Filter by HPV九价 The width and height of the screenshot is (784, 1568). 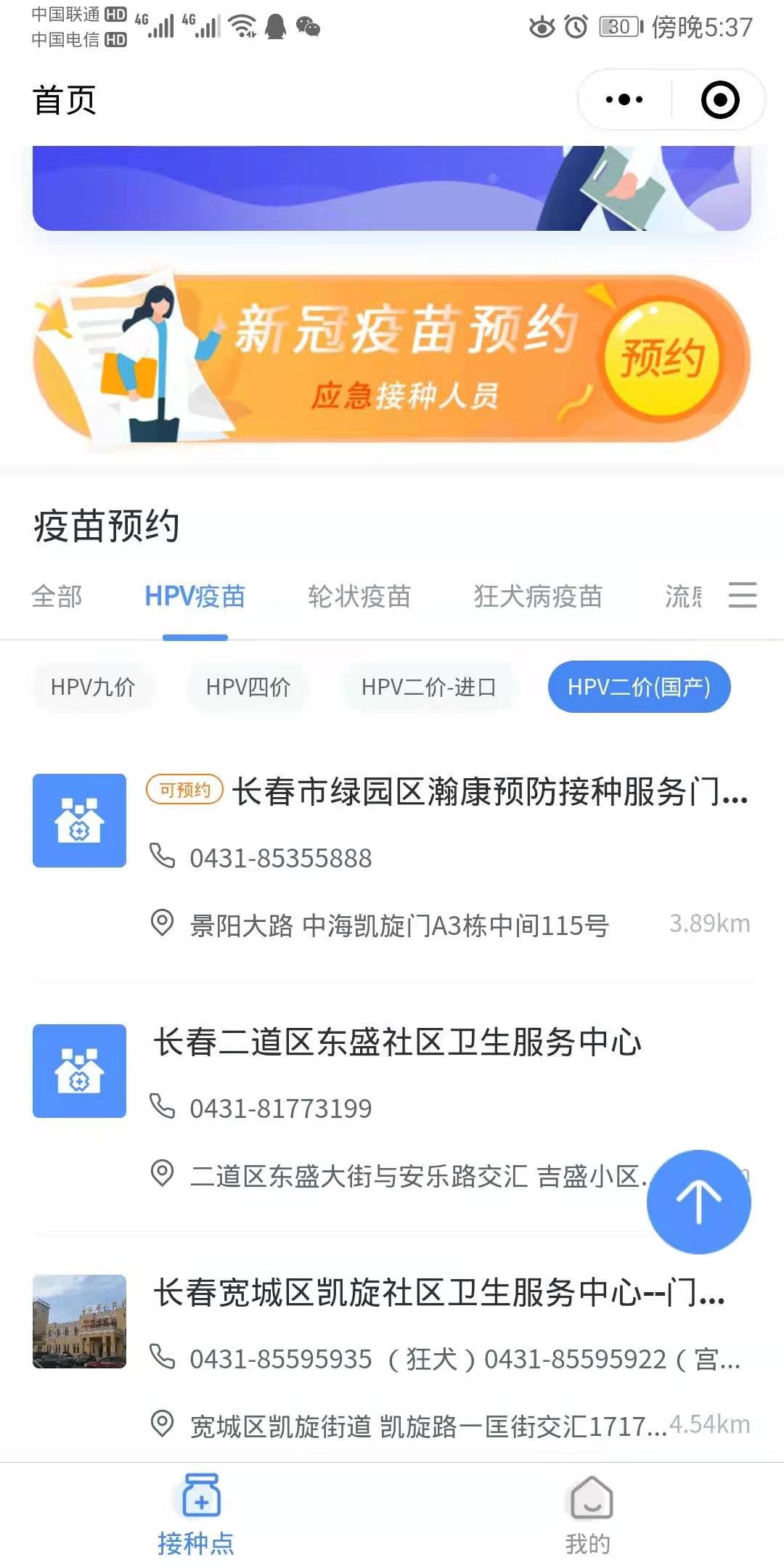[93, 687]
